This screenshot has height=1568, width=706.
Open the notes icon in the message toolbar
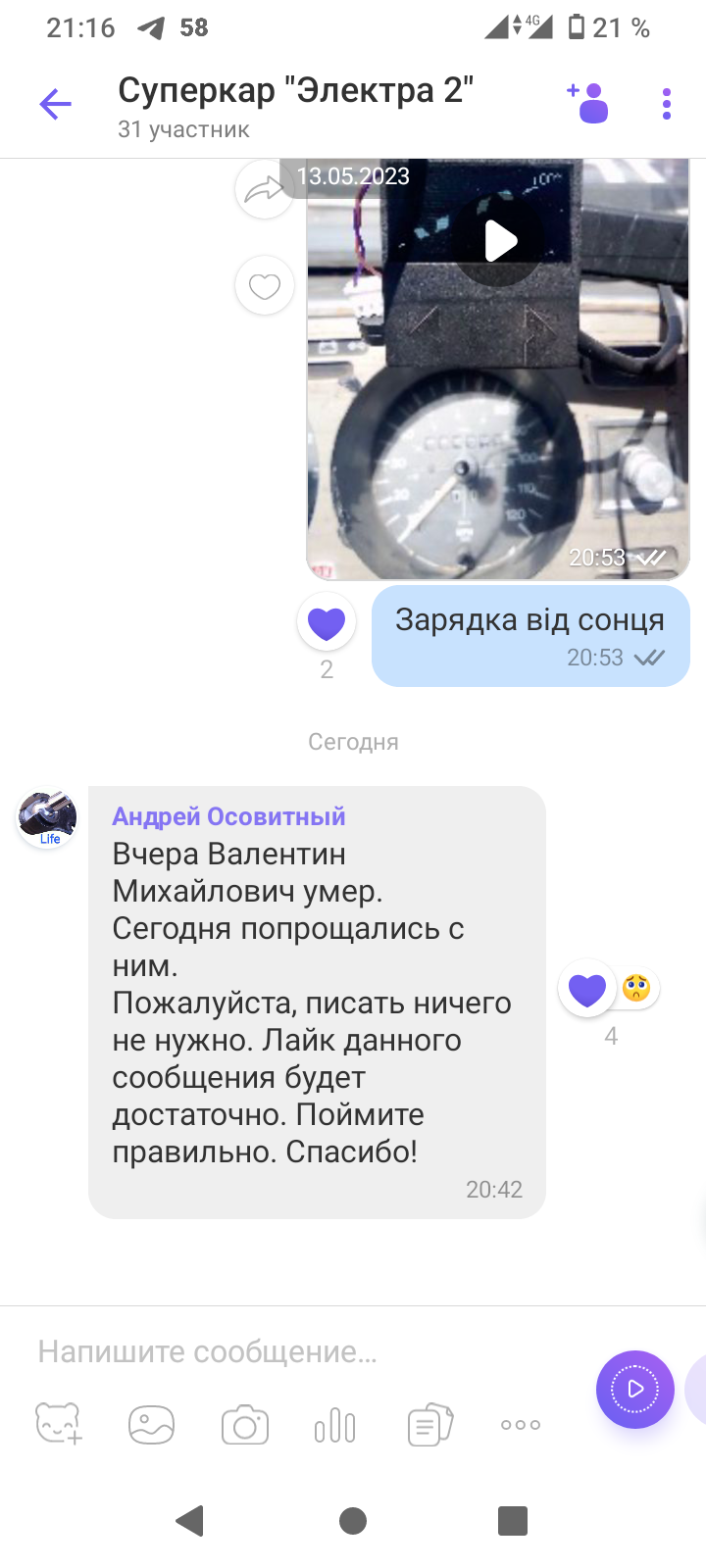(x=429, y=1425)
